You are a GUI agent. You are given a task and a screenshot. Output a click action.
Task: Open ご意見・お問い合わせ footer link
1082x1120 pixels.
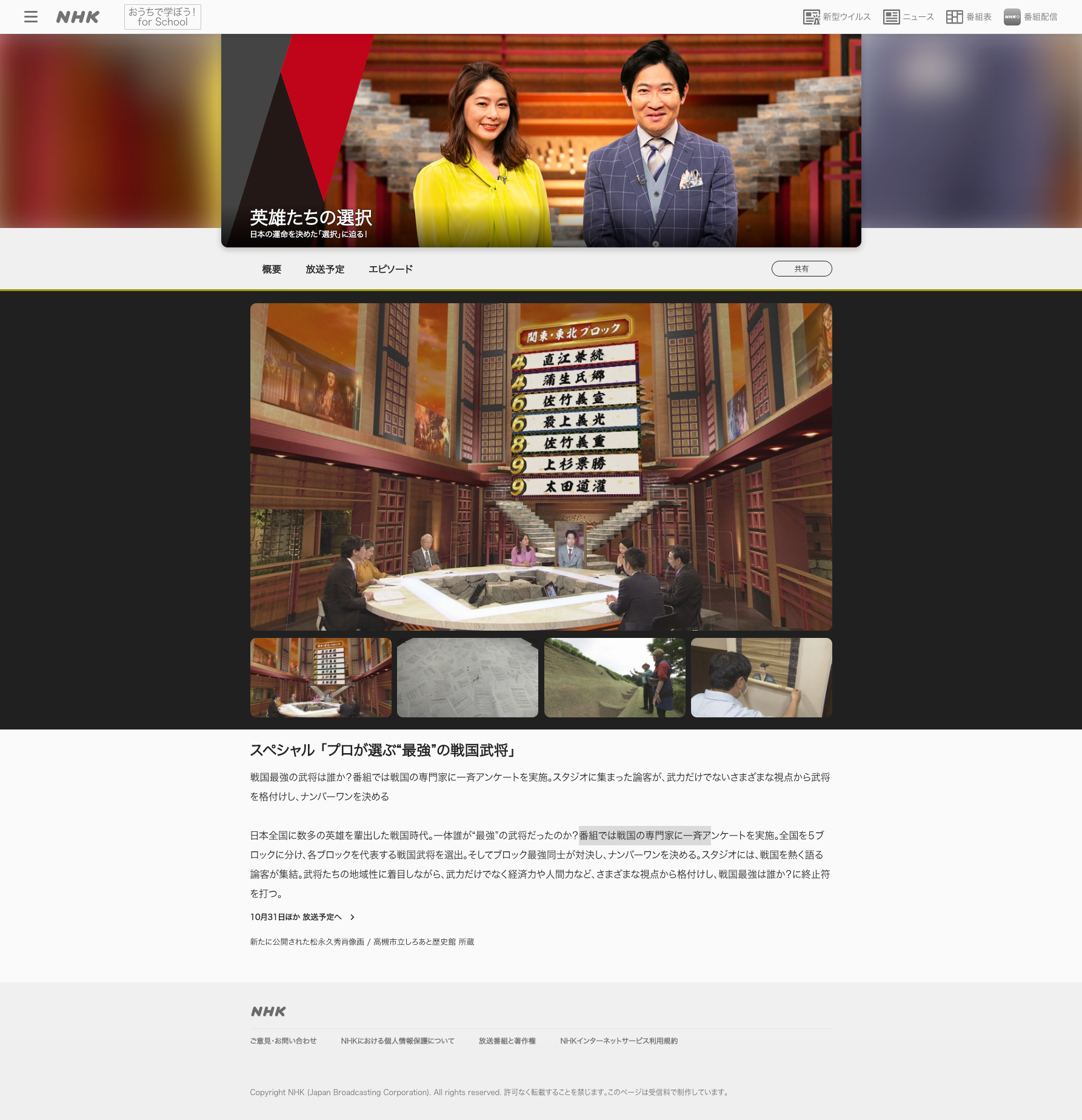pos(283,1041)
